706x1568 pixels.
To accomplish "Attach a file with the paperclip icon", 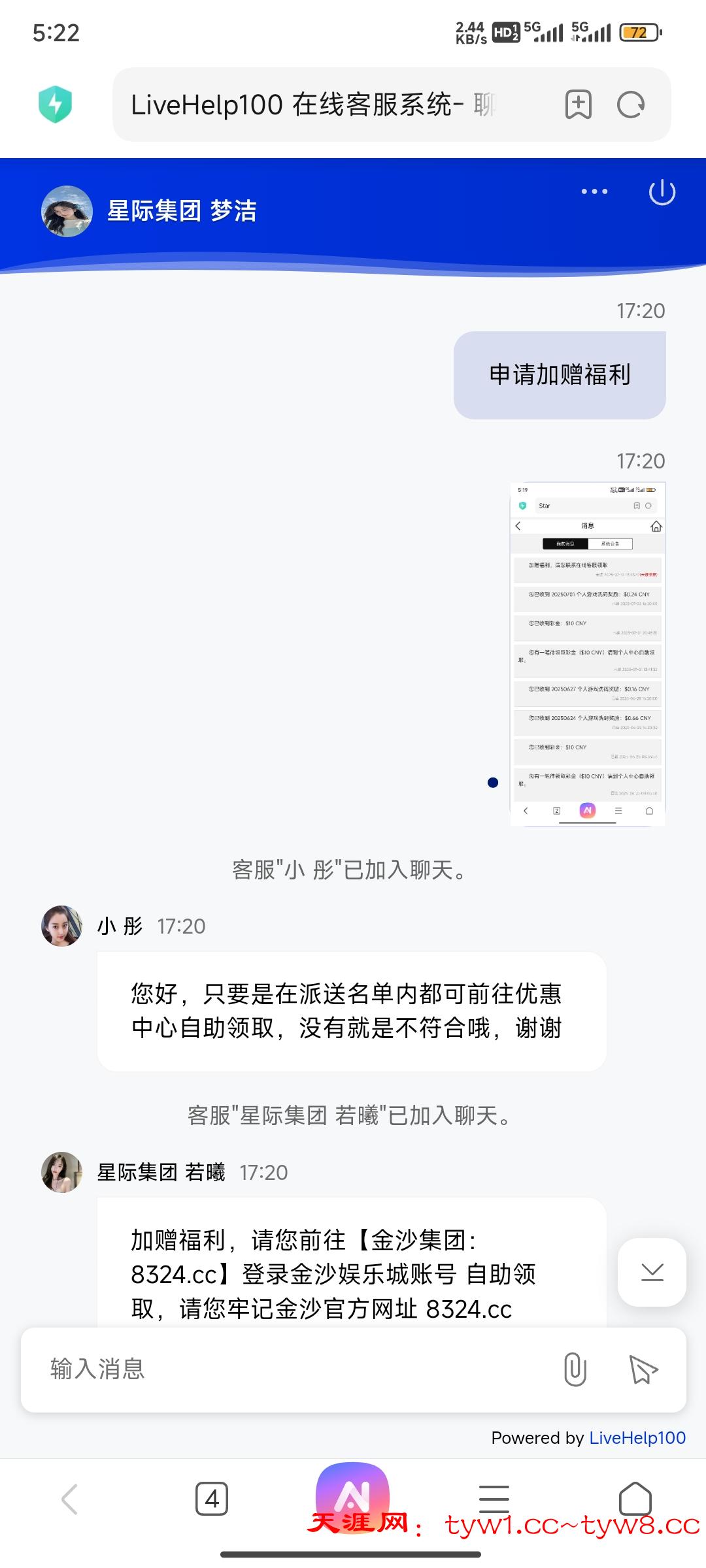I will [575, 1369].
